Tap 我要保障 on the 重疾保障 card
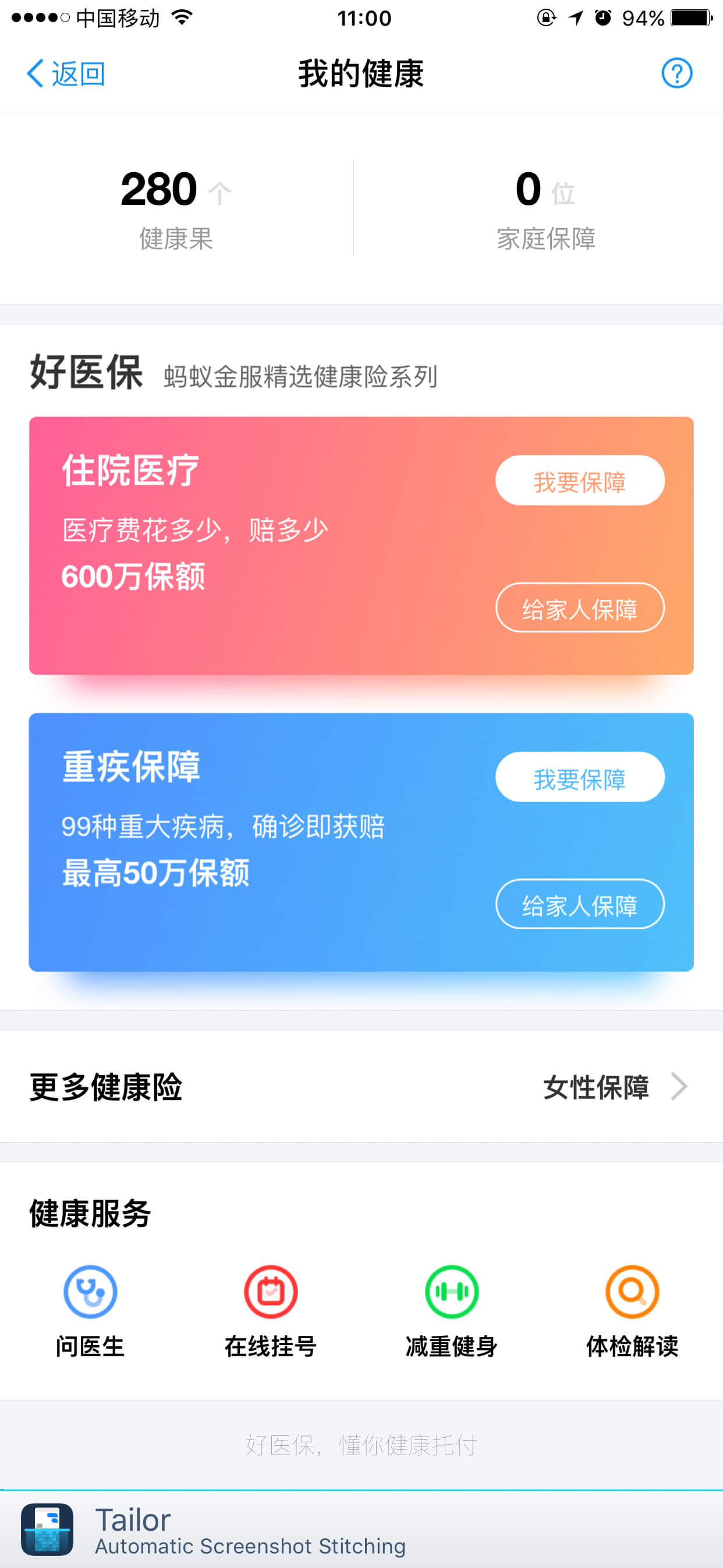The image size is (723, 1568). [x=580, y=777]
